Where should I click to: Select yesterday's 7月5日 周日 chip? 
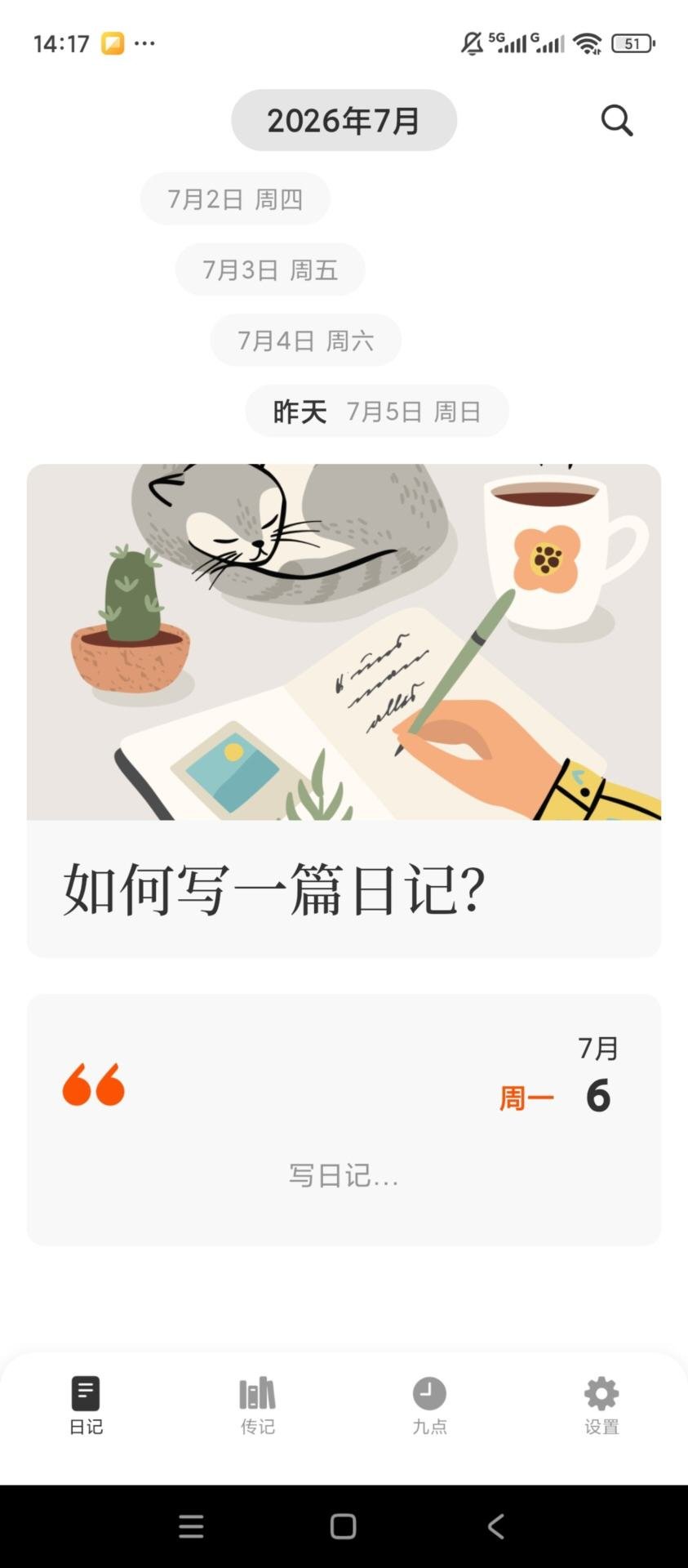coord(377,411)
